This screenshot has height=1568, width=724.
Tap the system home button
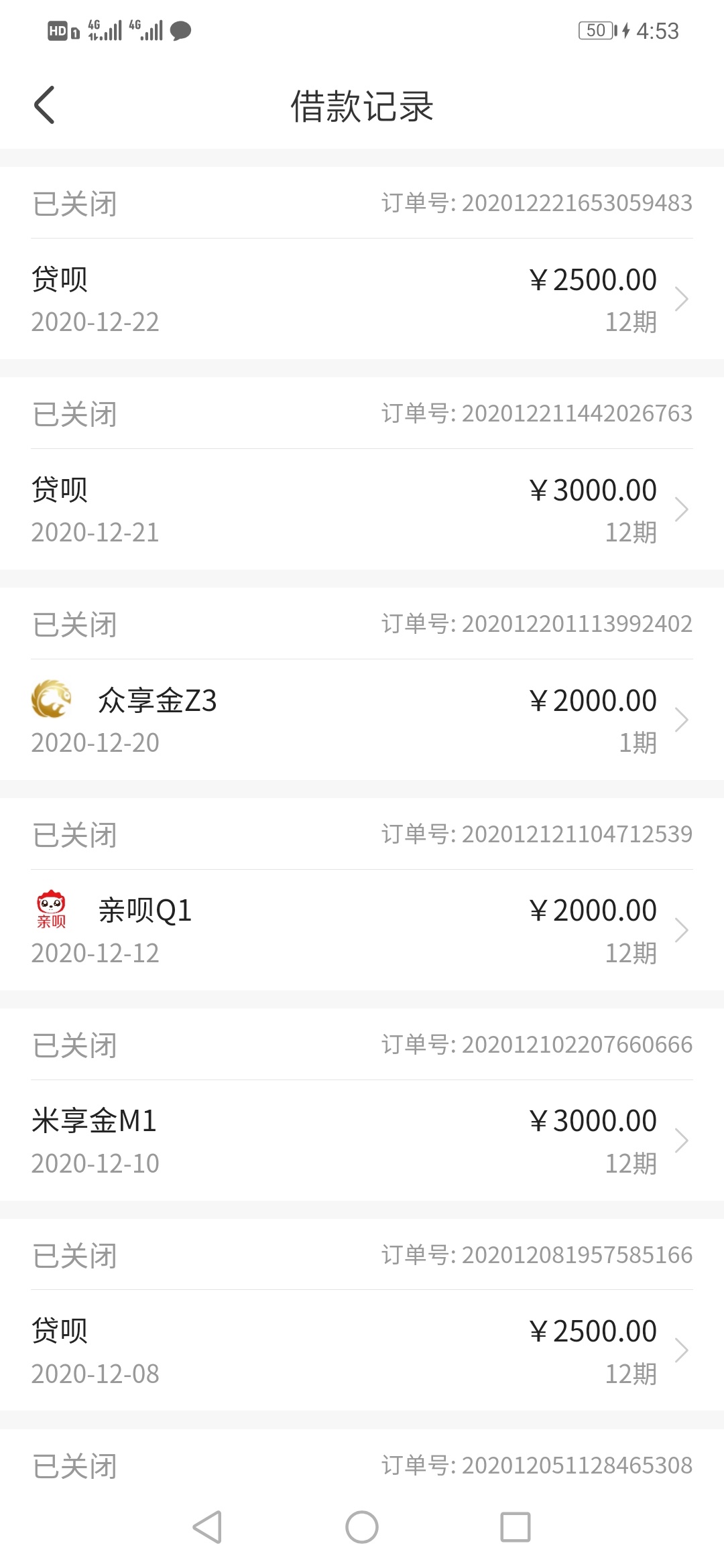[362, 1527]
